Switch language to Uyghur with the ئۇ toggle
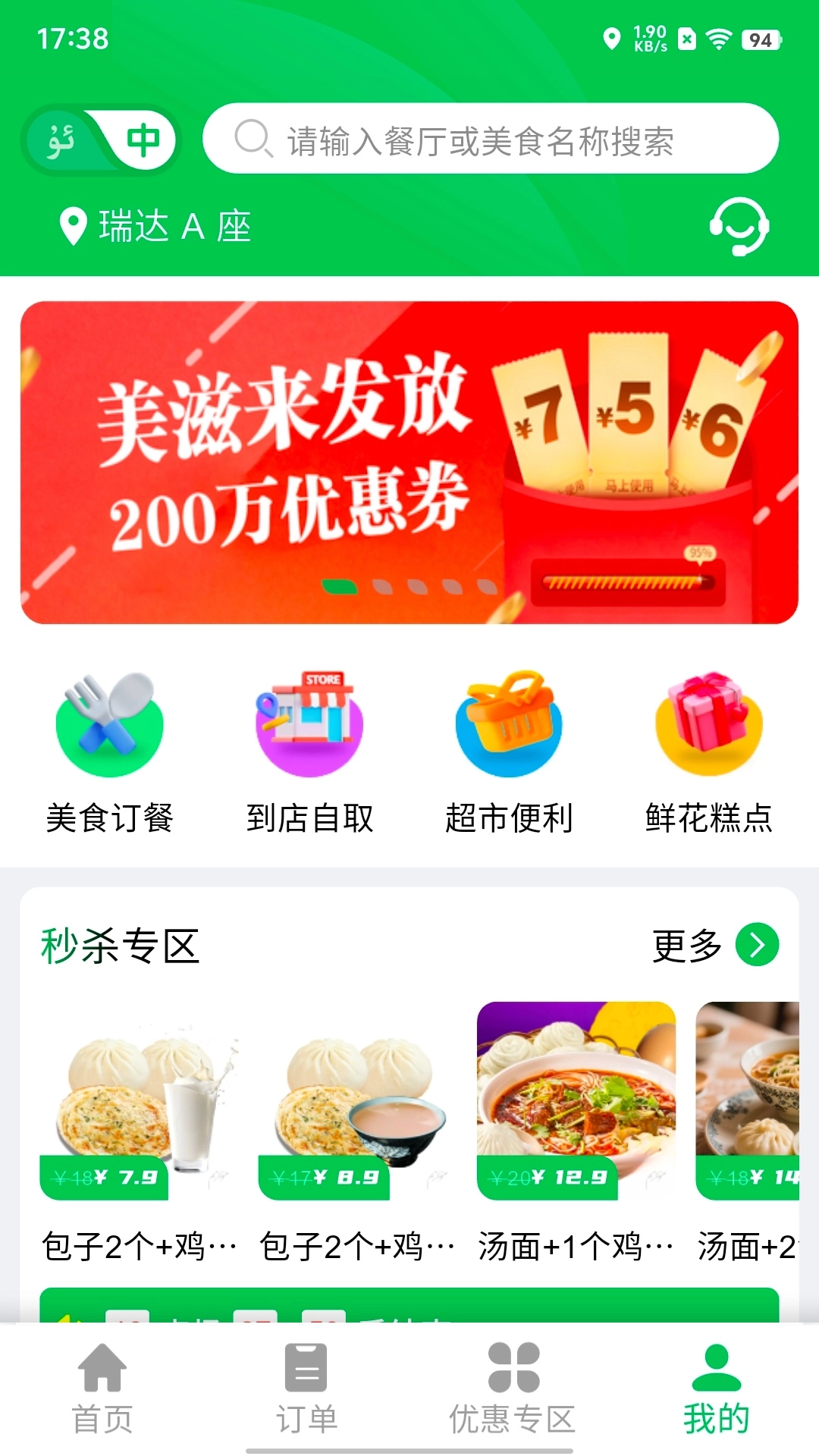 coord(58,140)
